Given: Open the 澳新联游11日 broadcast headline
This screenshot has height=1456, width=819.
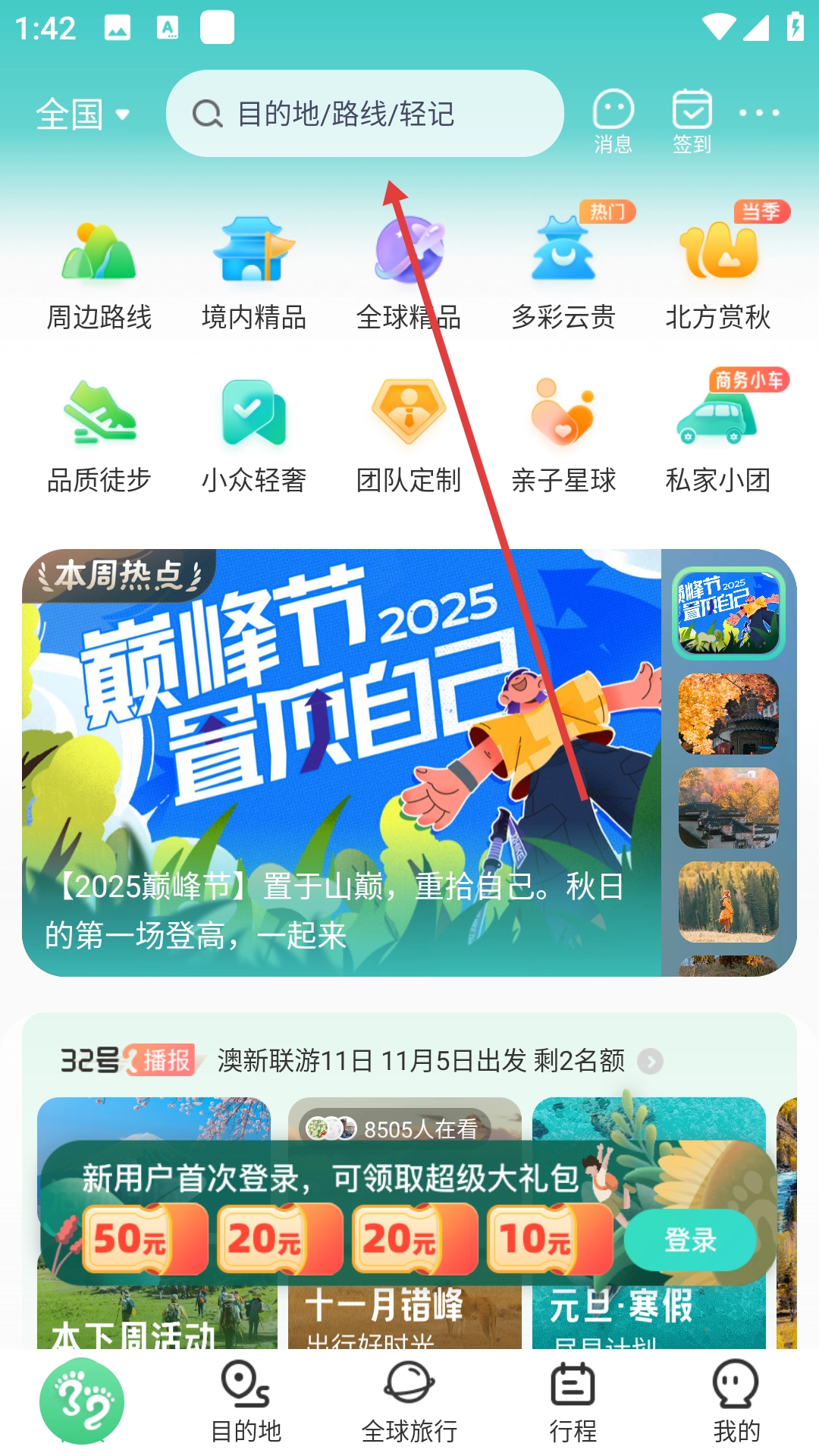Looking at the screenshot, I should point(421,1061).
